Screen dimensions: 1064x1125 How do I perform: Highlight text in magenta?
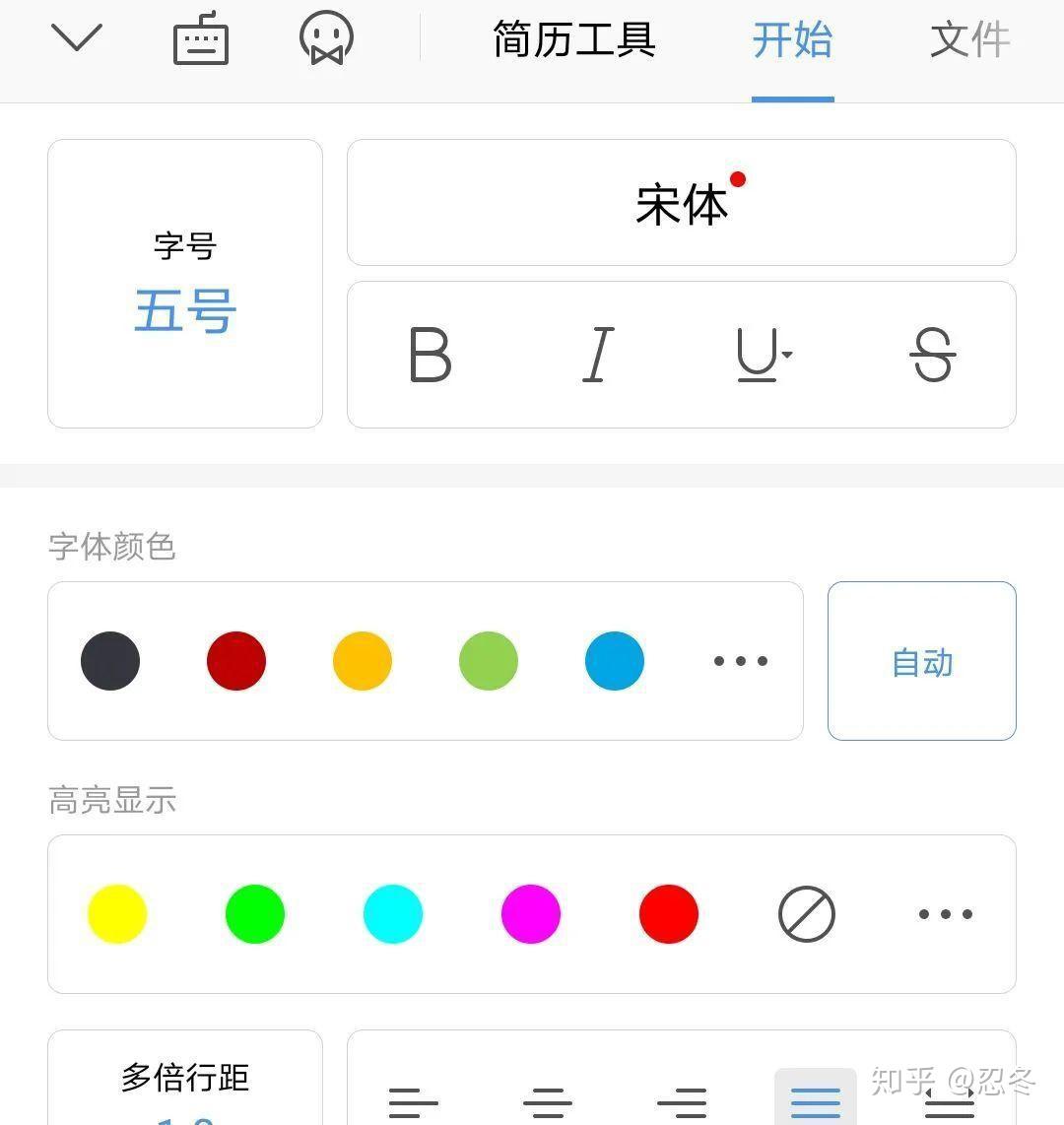(x=531, y=914)
